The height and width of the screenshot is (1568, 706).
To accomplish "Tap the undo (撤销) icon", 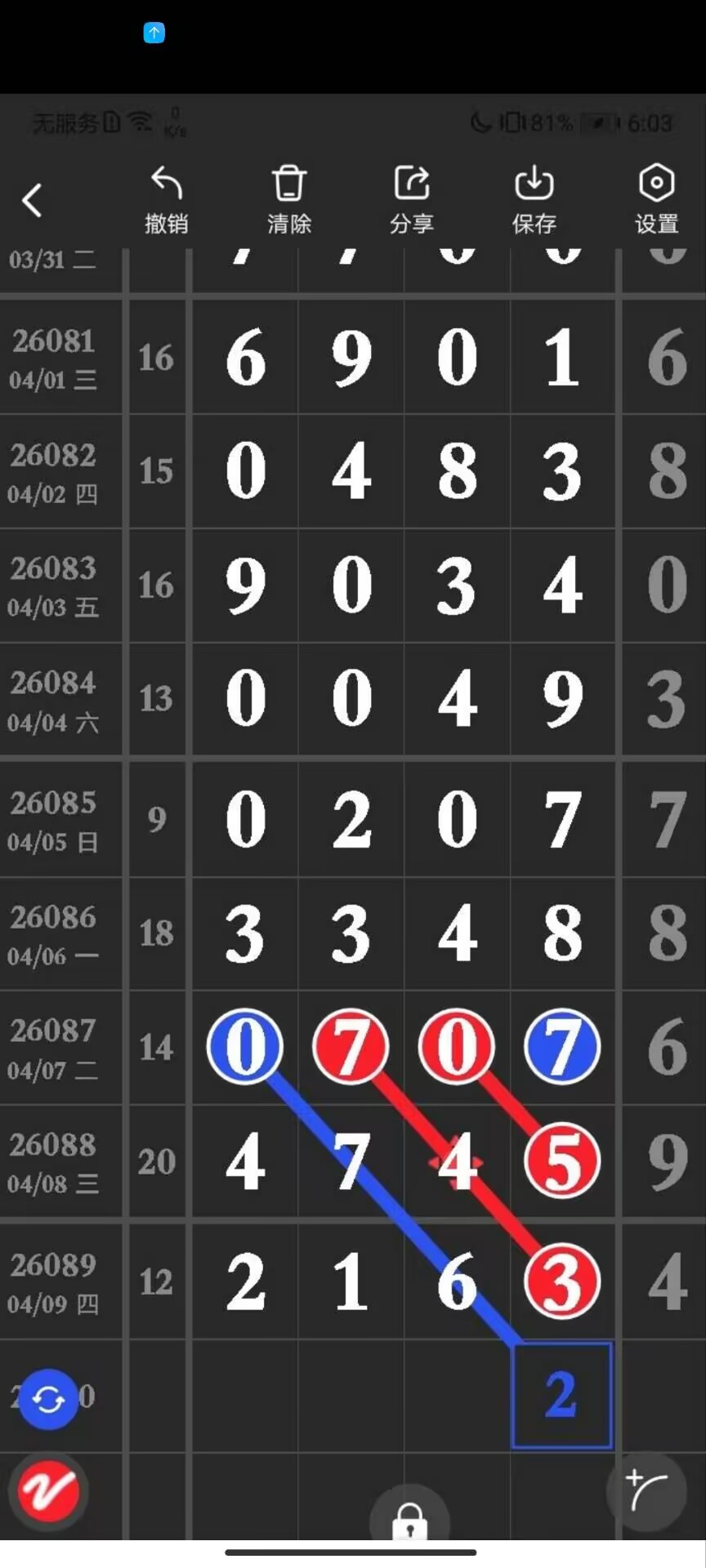I will click(x=166, y=198).
